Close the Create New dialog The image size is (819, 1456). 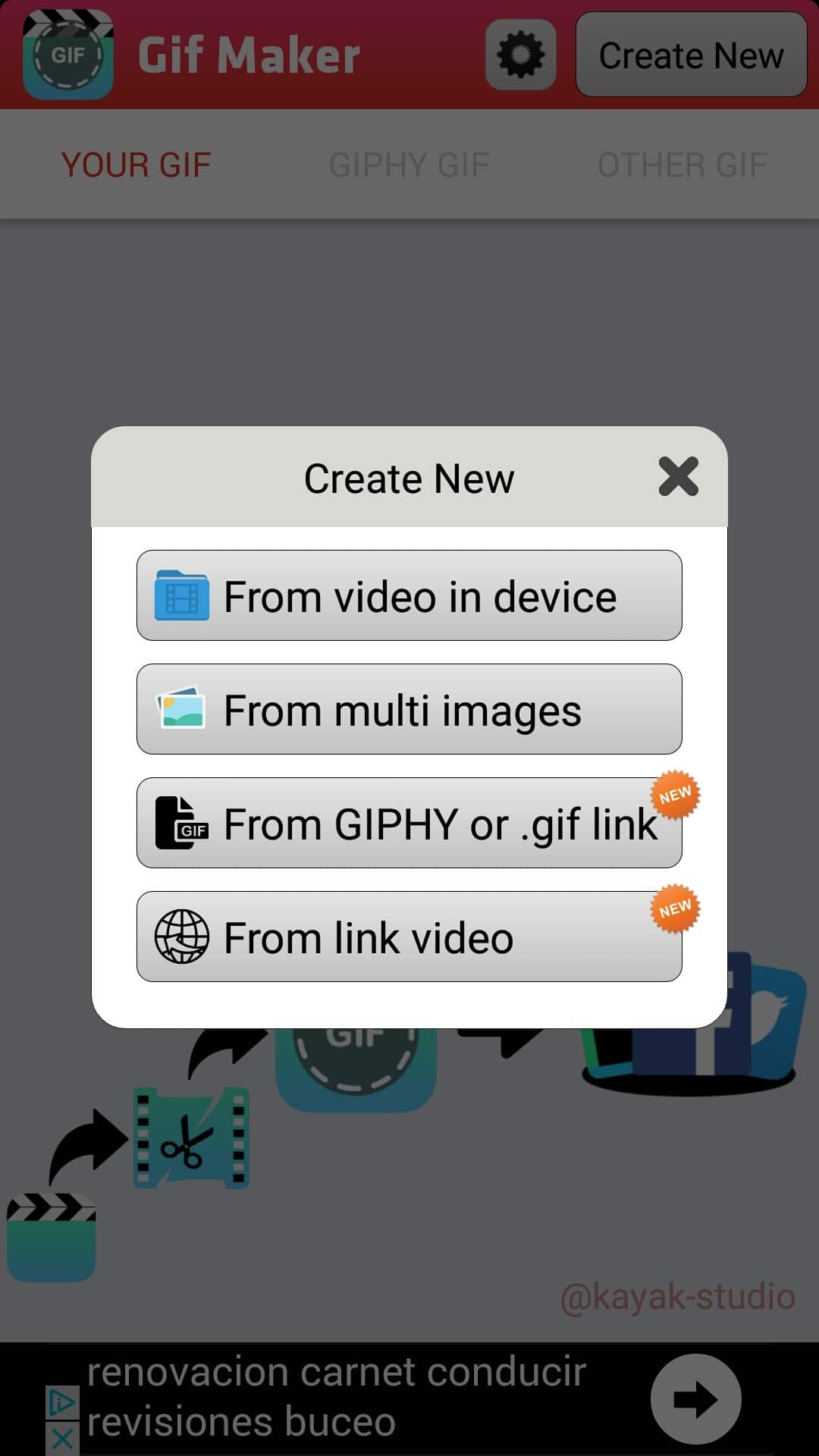678,477
